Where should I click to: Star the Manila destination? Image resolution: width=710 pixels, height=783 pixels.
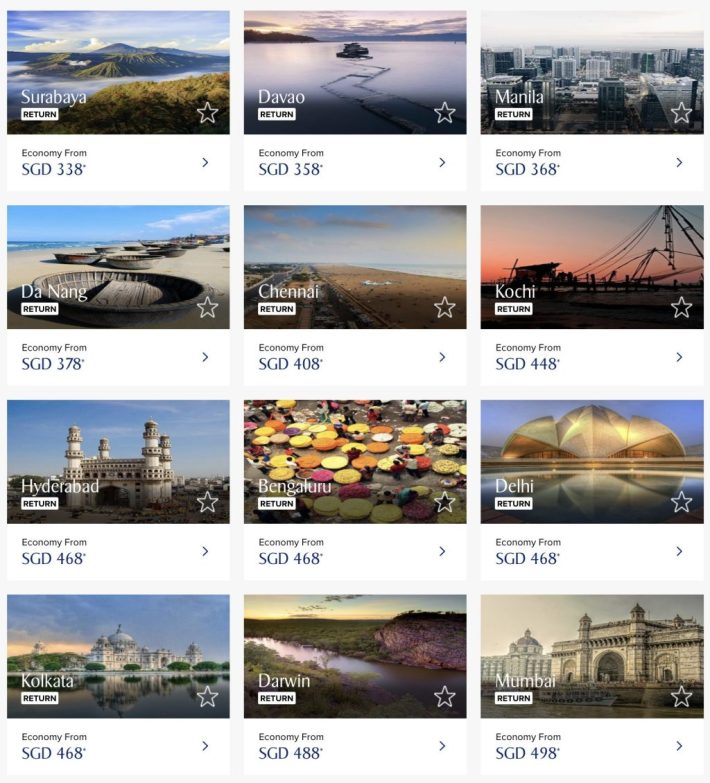tap(681, 113)
